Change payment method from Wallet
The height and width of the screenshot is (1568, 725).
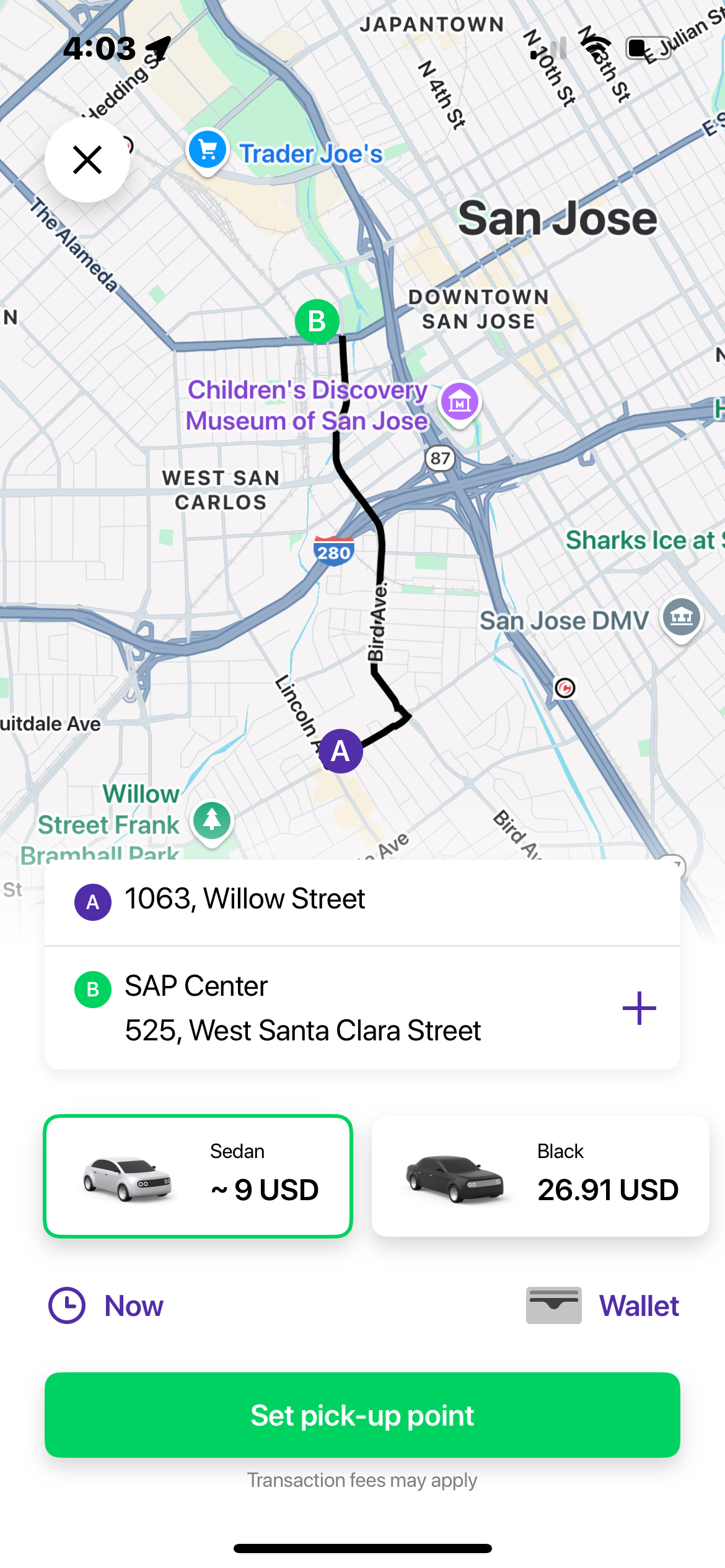tap(602, 1305)
